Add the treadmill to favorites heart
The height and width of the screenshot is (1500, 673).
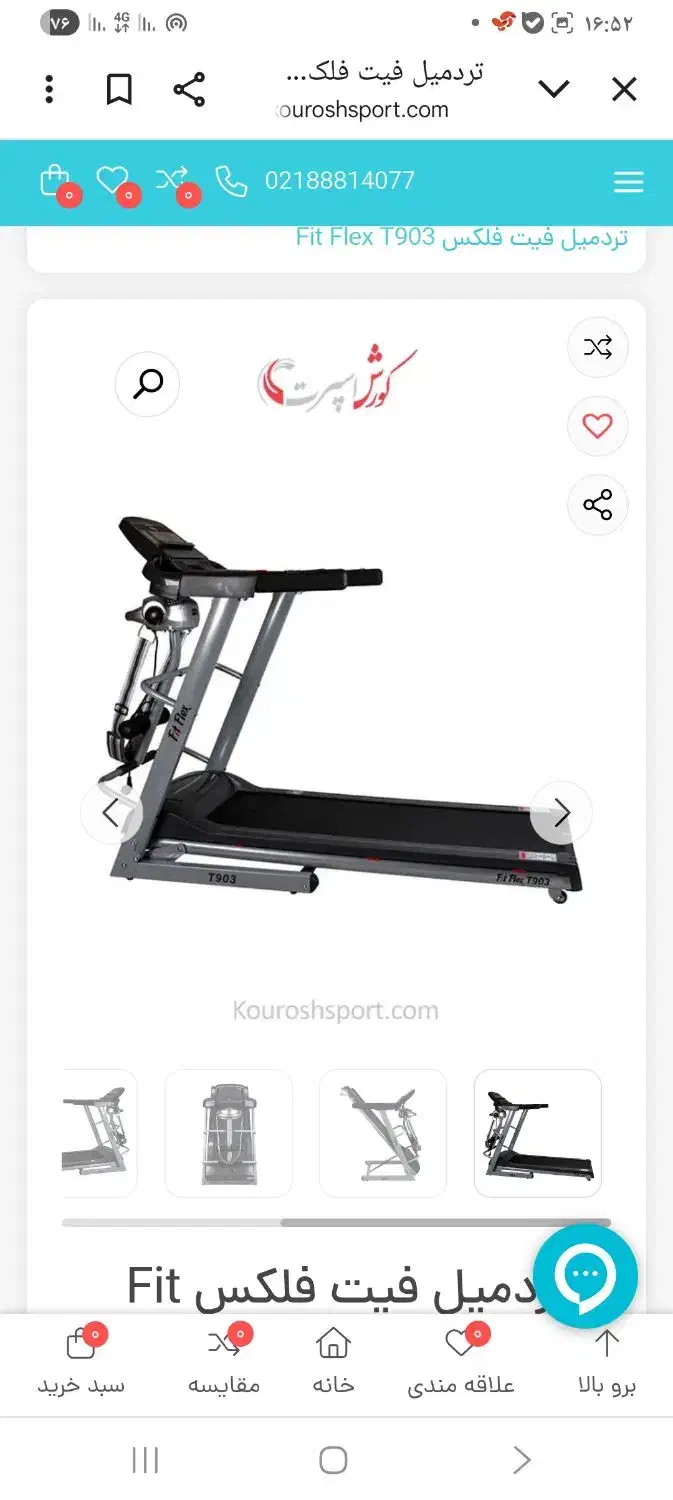[597, 427]
